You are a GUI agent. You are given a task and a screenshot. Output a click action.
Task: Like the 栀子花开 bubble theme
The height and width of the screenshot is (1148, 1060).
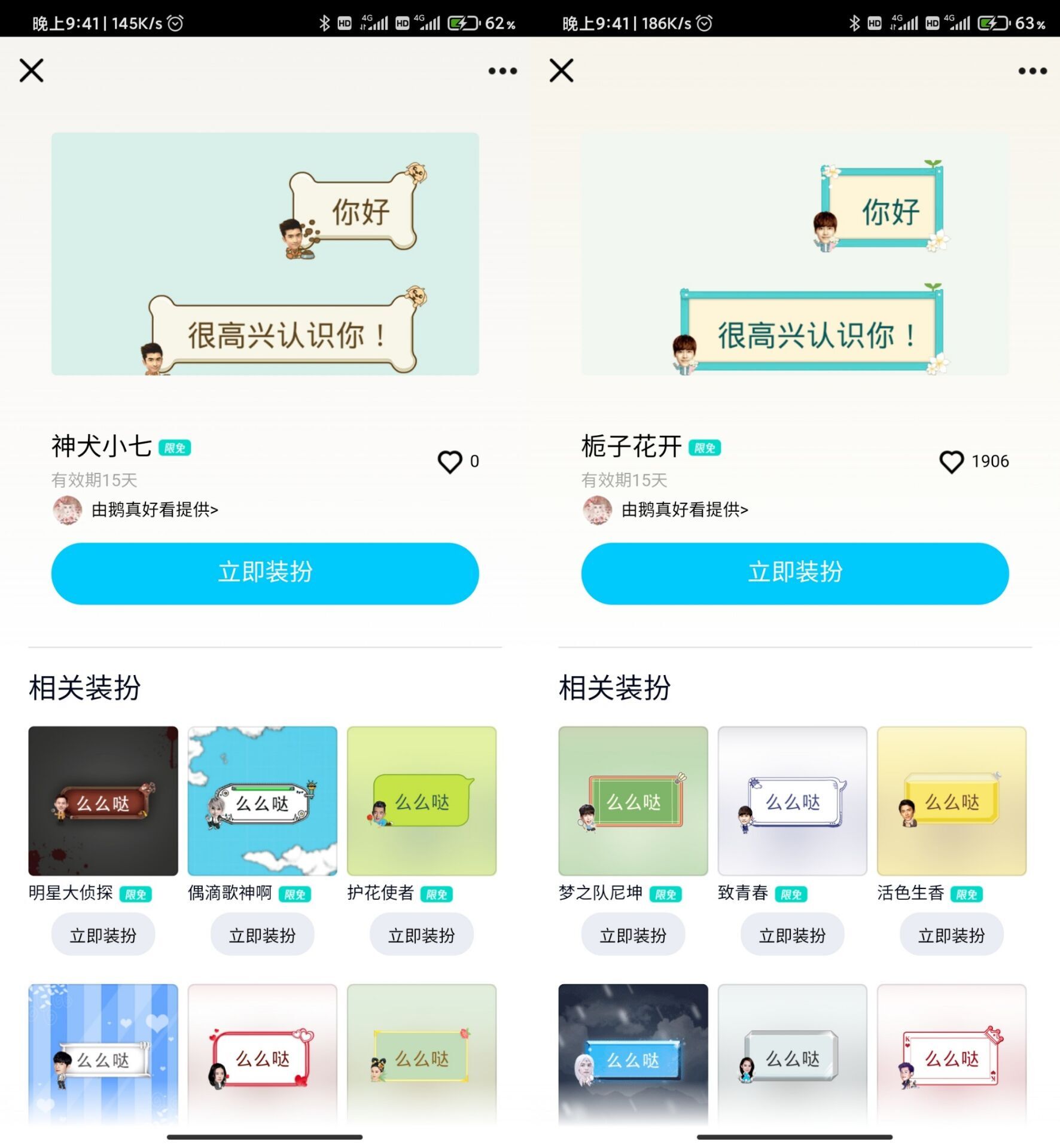tap(951, 462)
